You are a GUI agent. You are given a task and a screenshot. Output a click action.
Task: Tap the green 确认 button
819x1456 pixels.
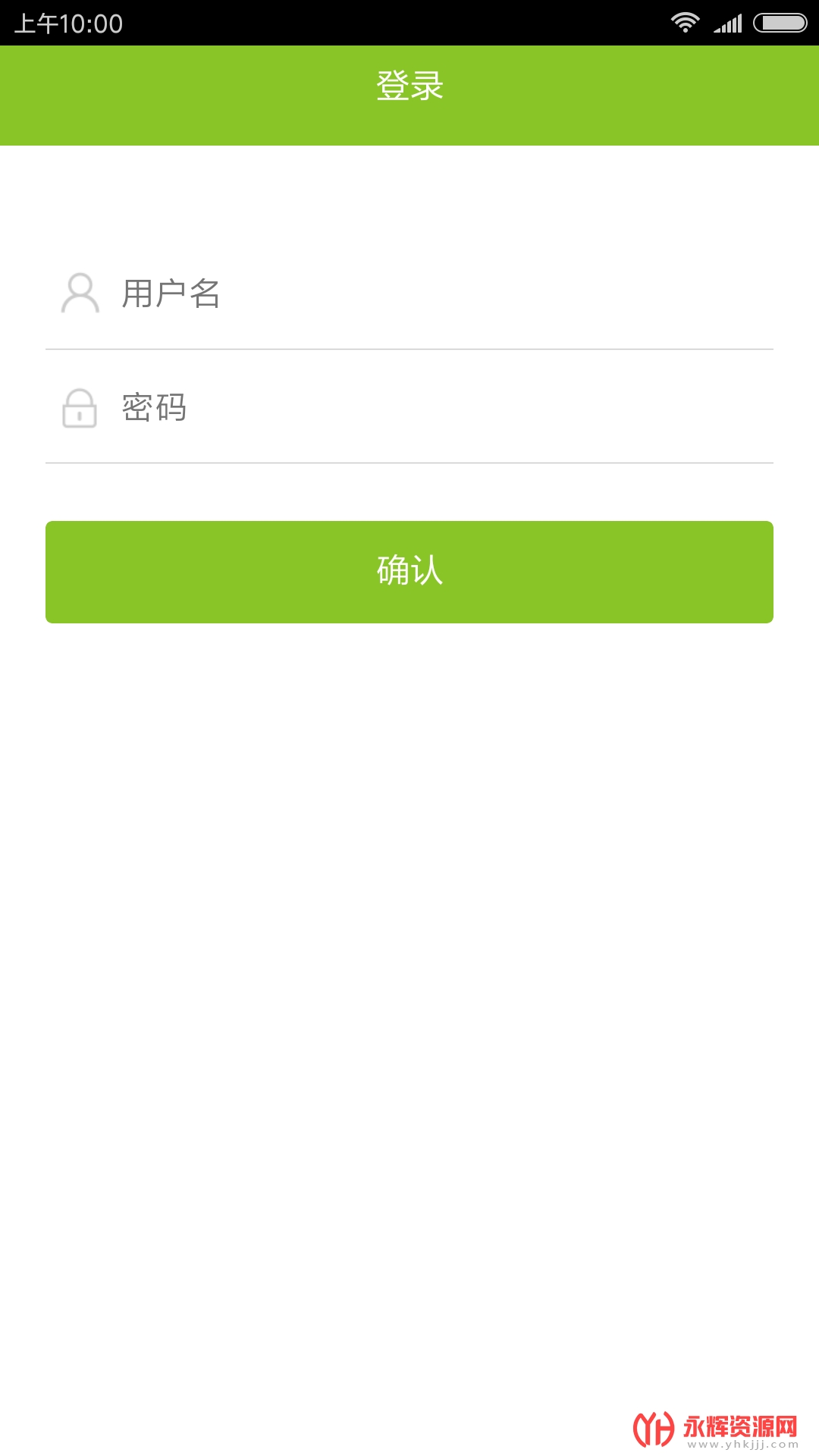click(x=409, y=572)
